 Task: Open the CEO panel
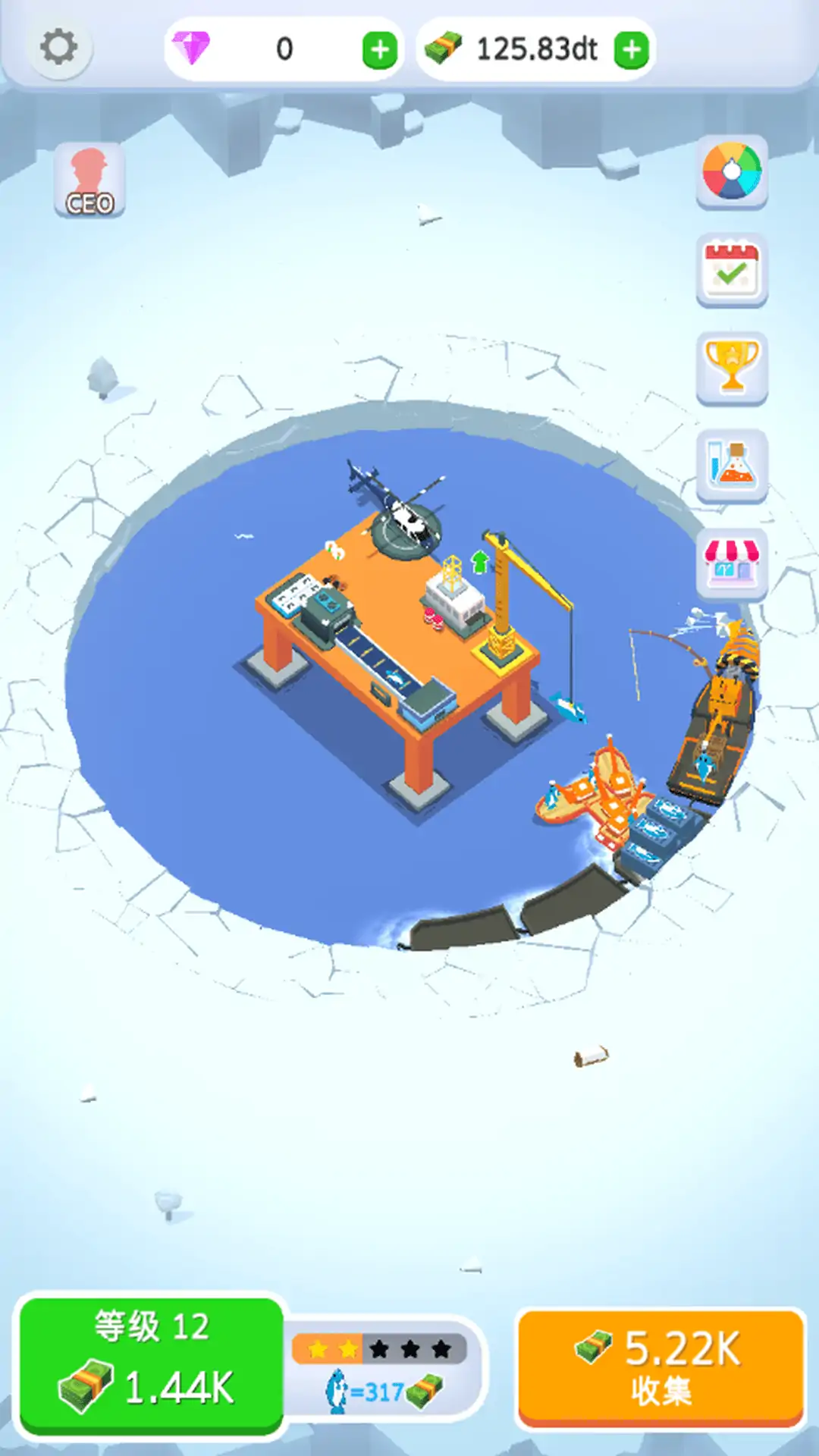[89, 182]
